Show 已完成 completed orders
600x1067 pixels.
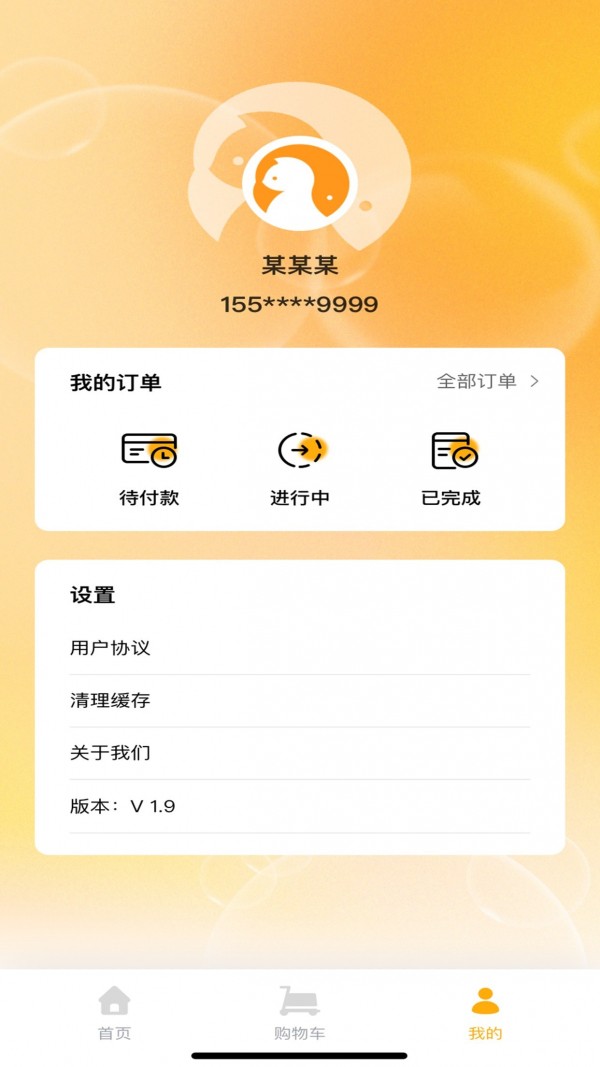[x=452, y=468]
